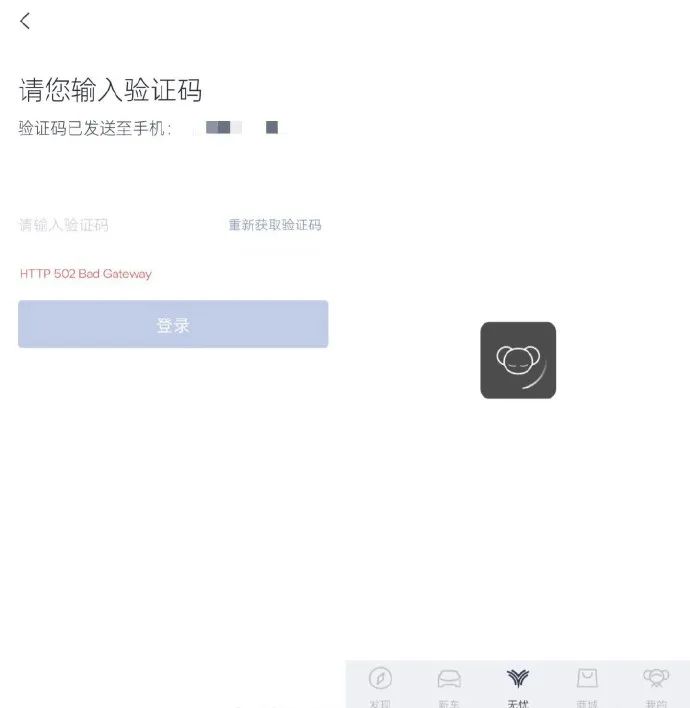This screenshot has width=690, height=708.
Task: Open the 新车 tab
Action: [449, 684]
